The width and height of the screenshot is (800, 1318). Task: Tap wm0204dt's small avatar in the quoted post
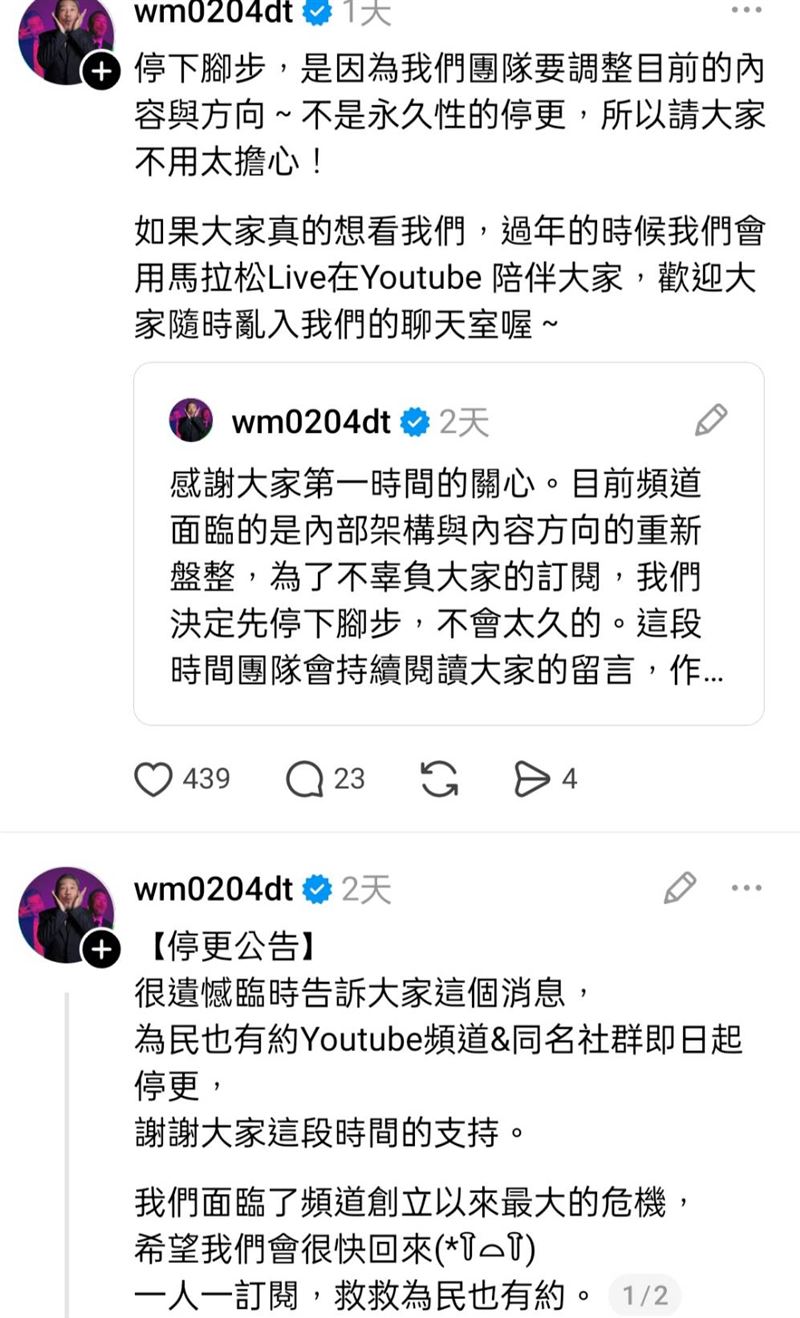(x=191, y=421)
